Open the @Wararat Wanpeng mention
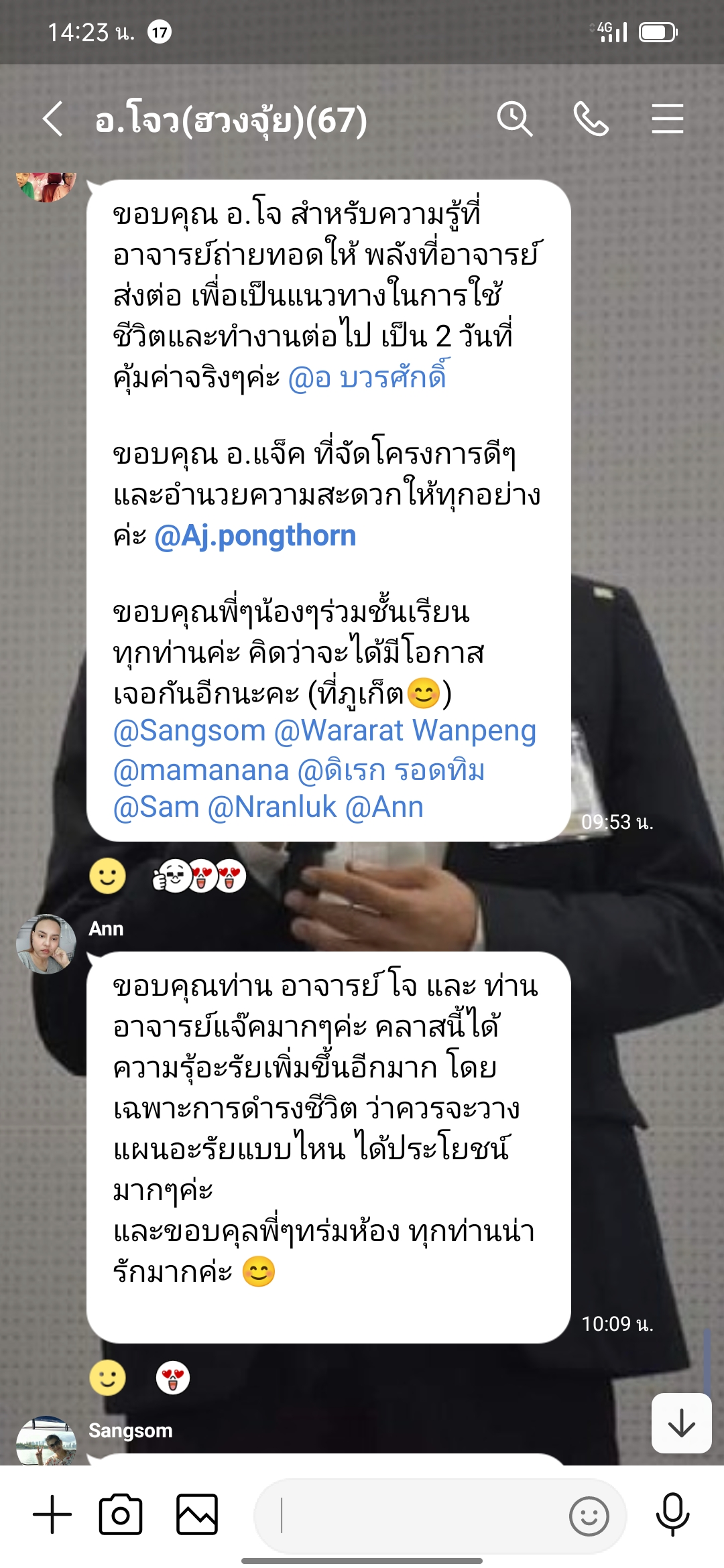 pyautogui.click(x=405, y=731)
